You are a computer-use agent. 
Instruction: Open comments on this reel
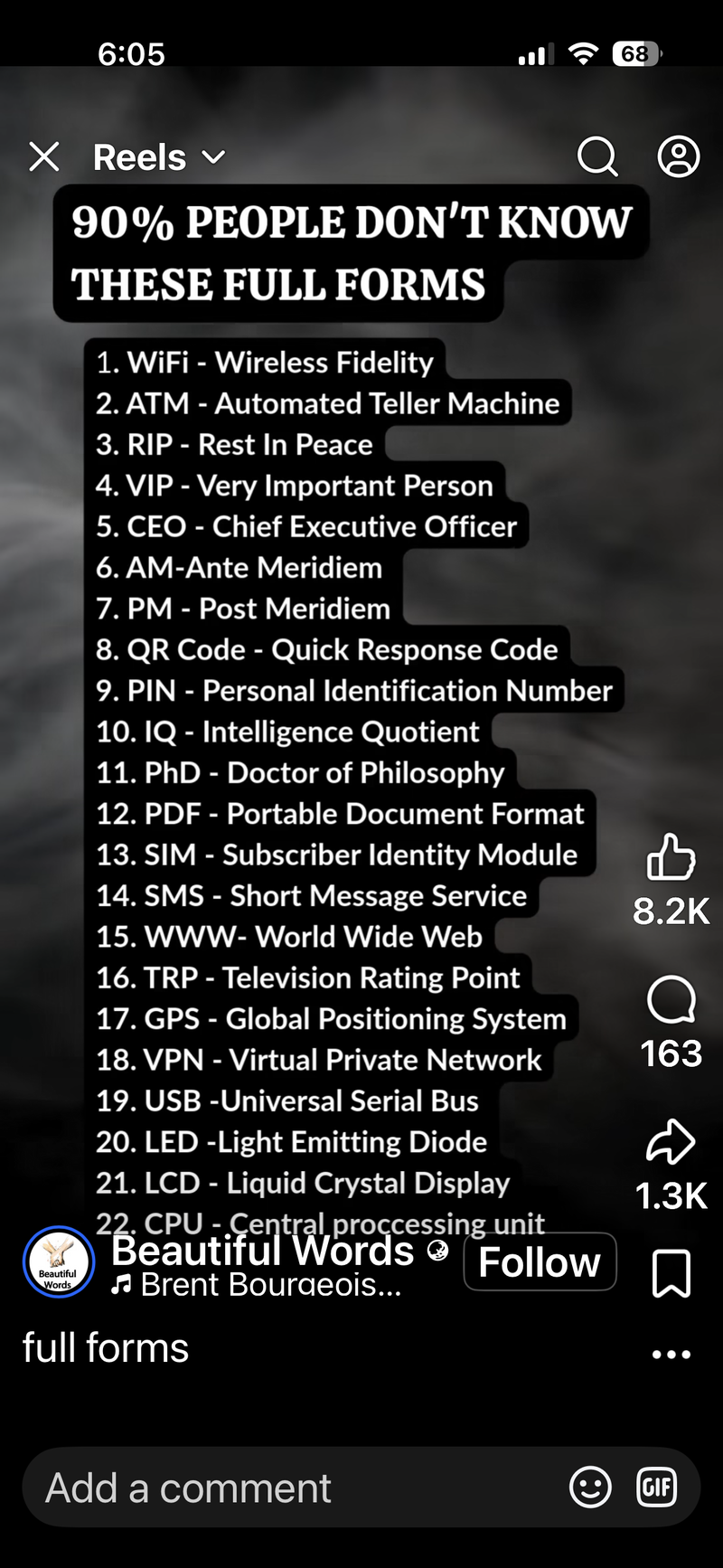coord(671,1000)
